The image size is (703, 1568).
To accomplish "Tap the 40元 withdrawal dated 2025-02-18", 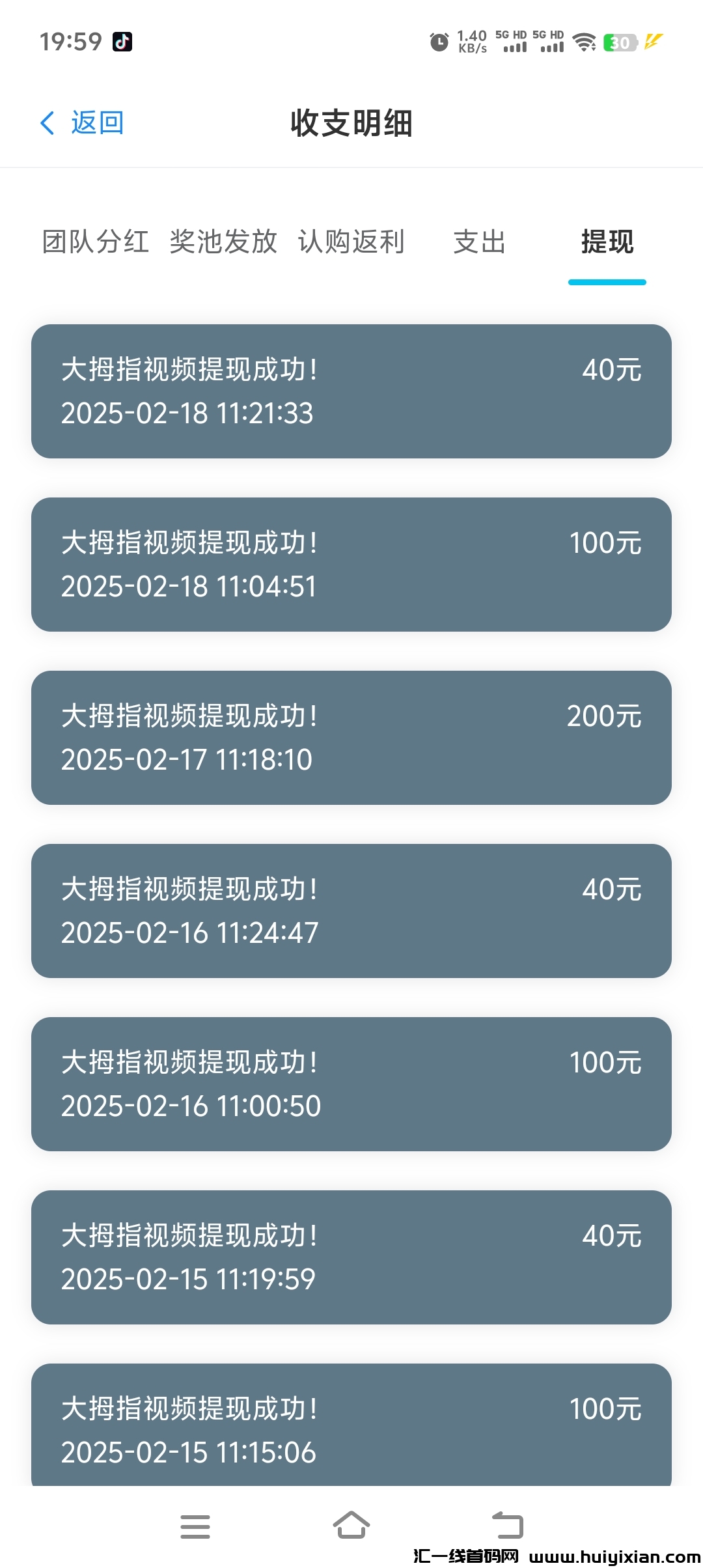I will tap(351, 391).
